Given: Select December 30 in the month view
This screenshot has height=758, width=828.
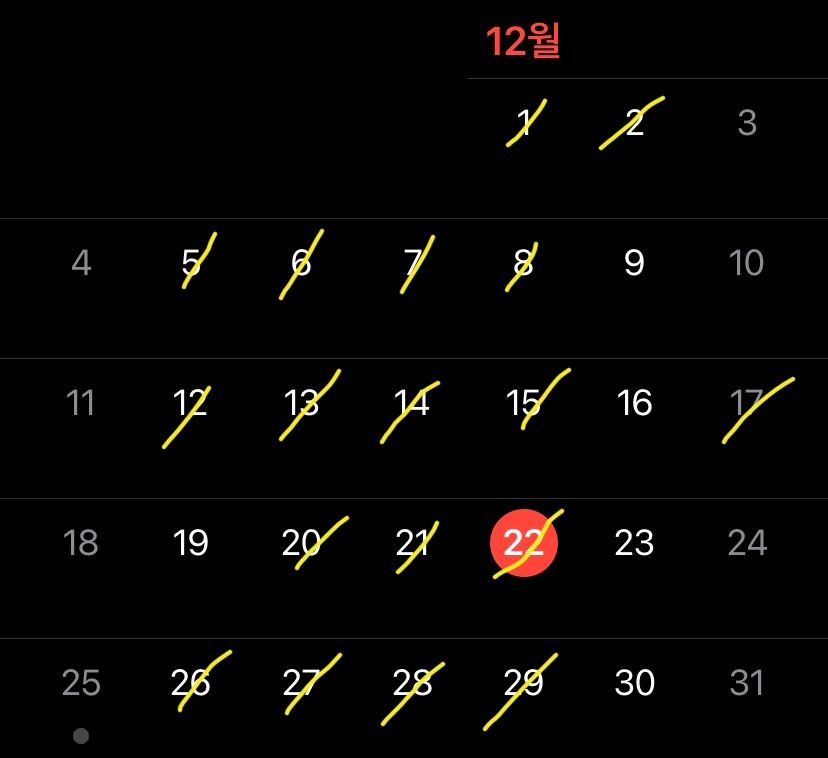Looking at the screenshot, I should tap(634, 683).
